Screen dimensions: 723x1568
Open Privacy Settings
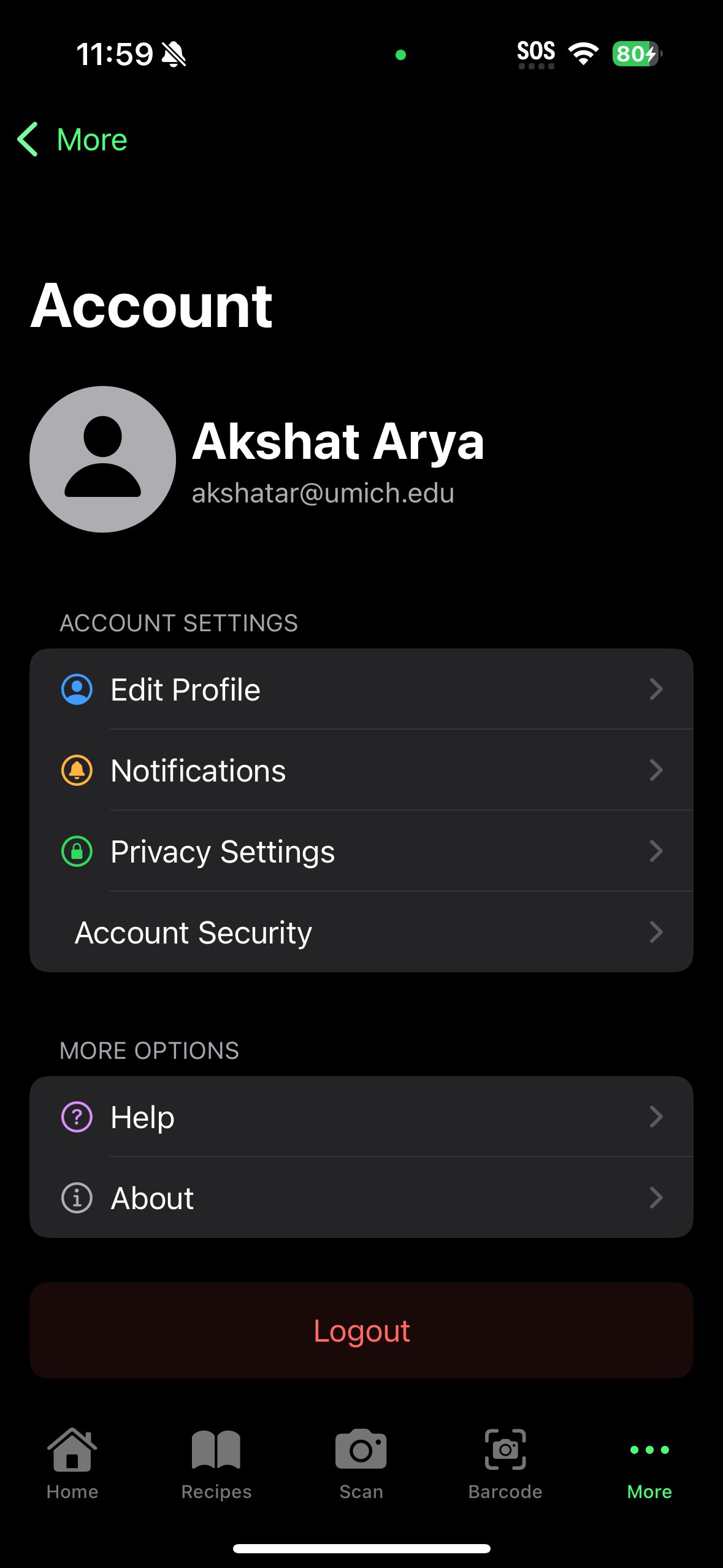[x=361, y=851]
